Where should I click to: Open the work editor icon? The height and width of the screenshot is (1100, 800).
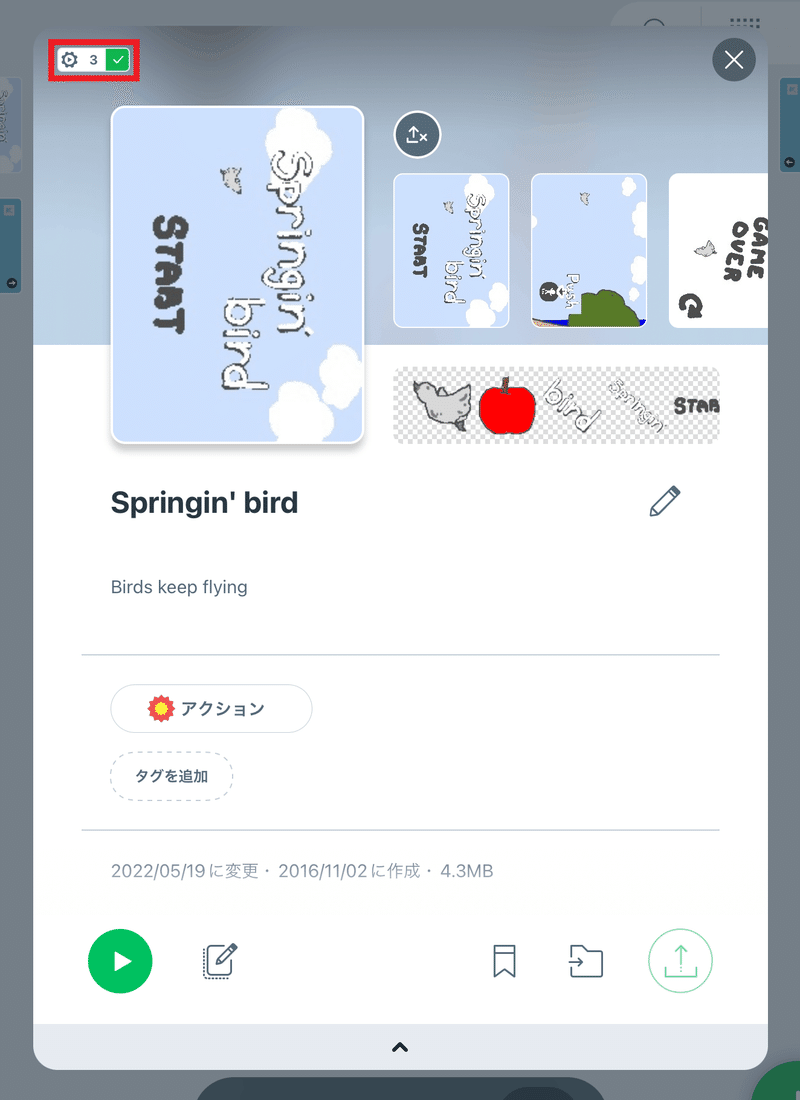coord(219,962)
